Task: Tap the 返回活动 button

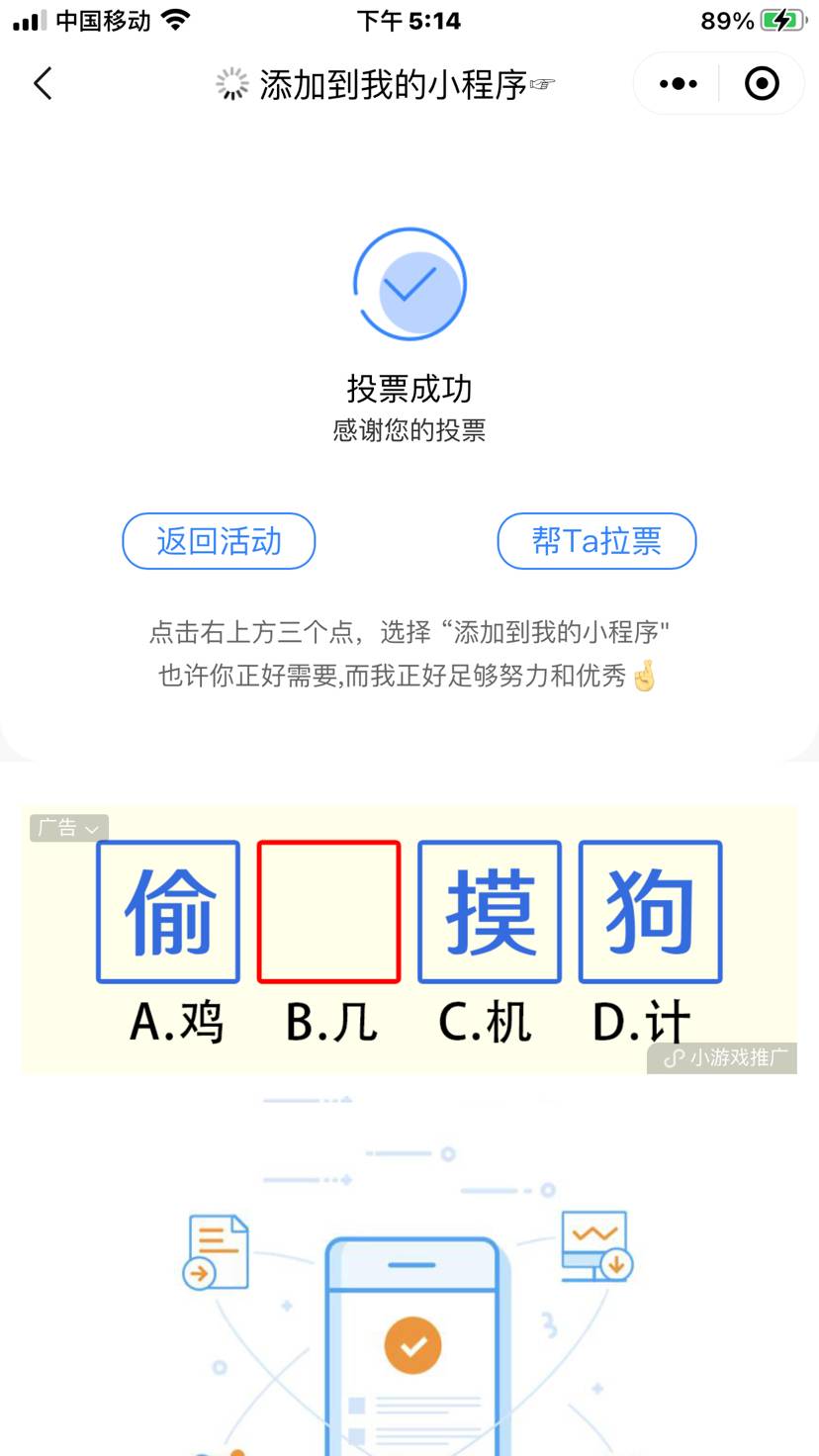Action: click(x=219, y=541)
